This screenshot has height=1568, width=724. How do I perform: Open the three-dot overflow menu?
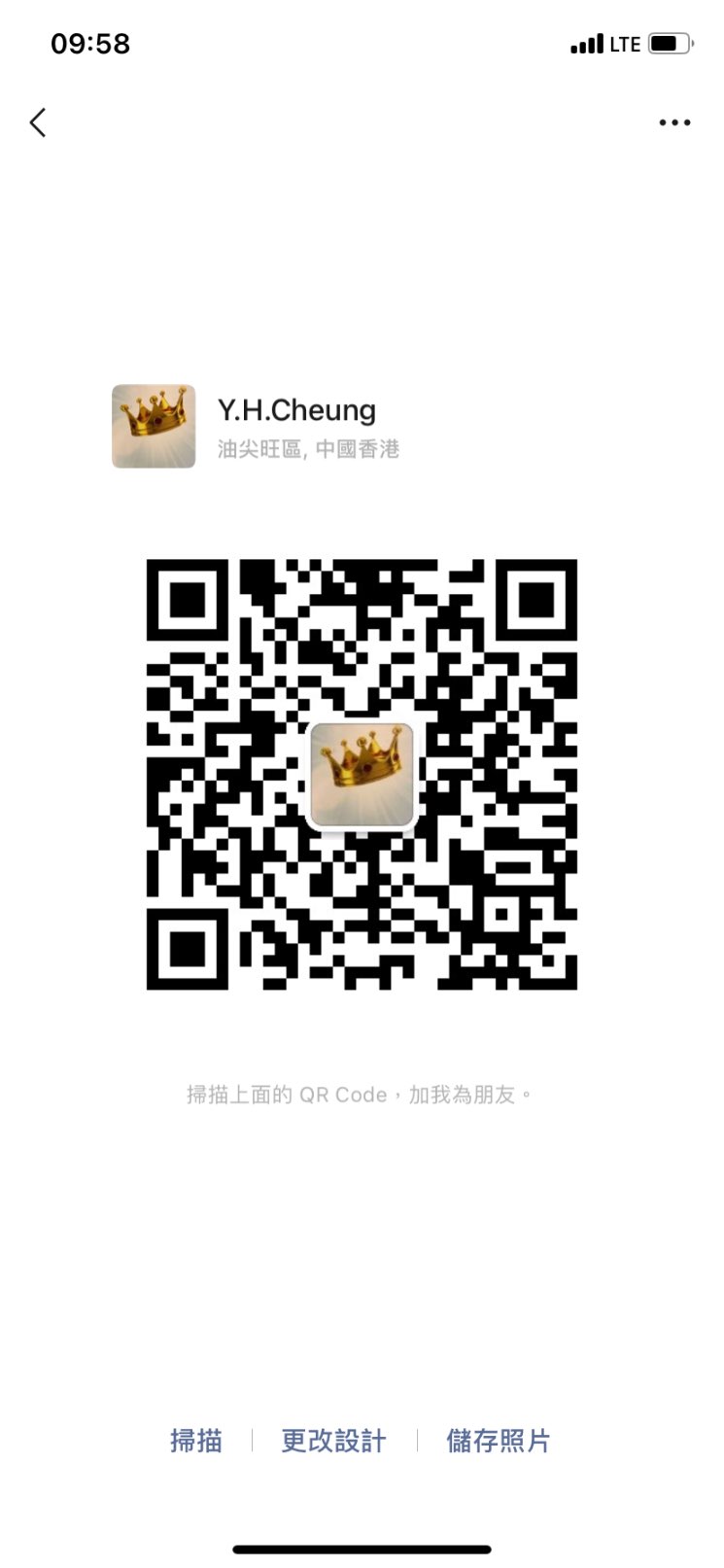tap(674, 122)
